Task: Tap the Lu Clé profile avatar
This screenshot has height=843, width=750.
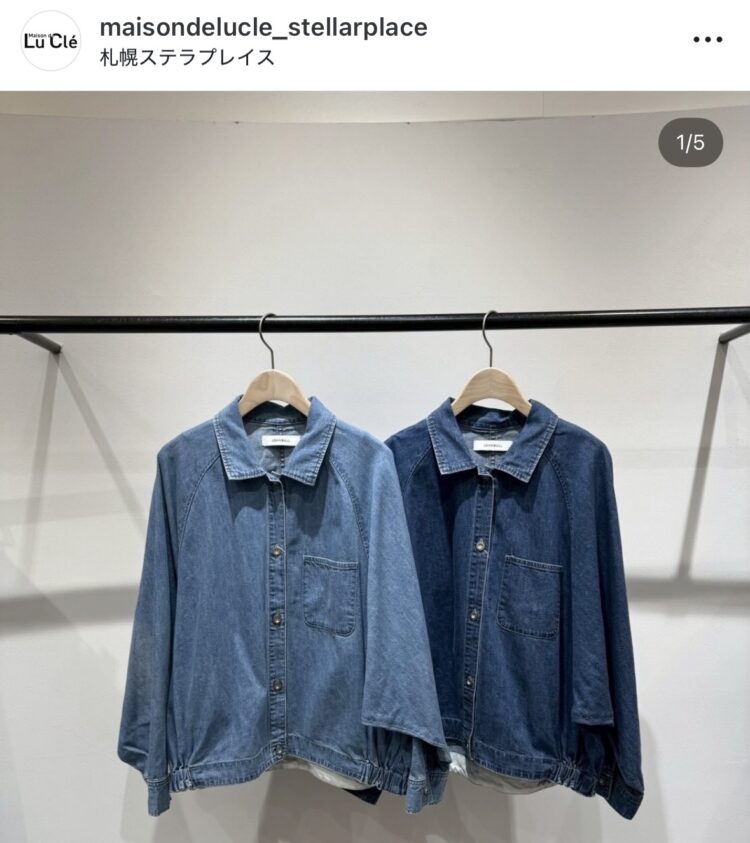Action: coord(50,41)
